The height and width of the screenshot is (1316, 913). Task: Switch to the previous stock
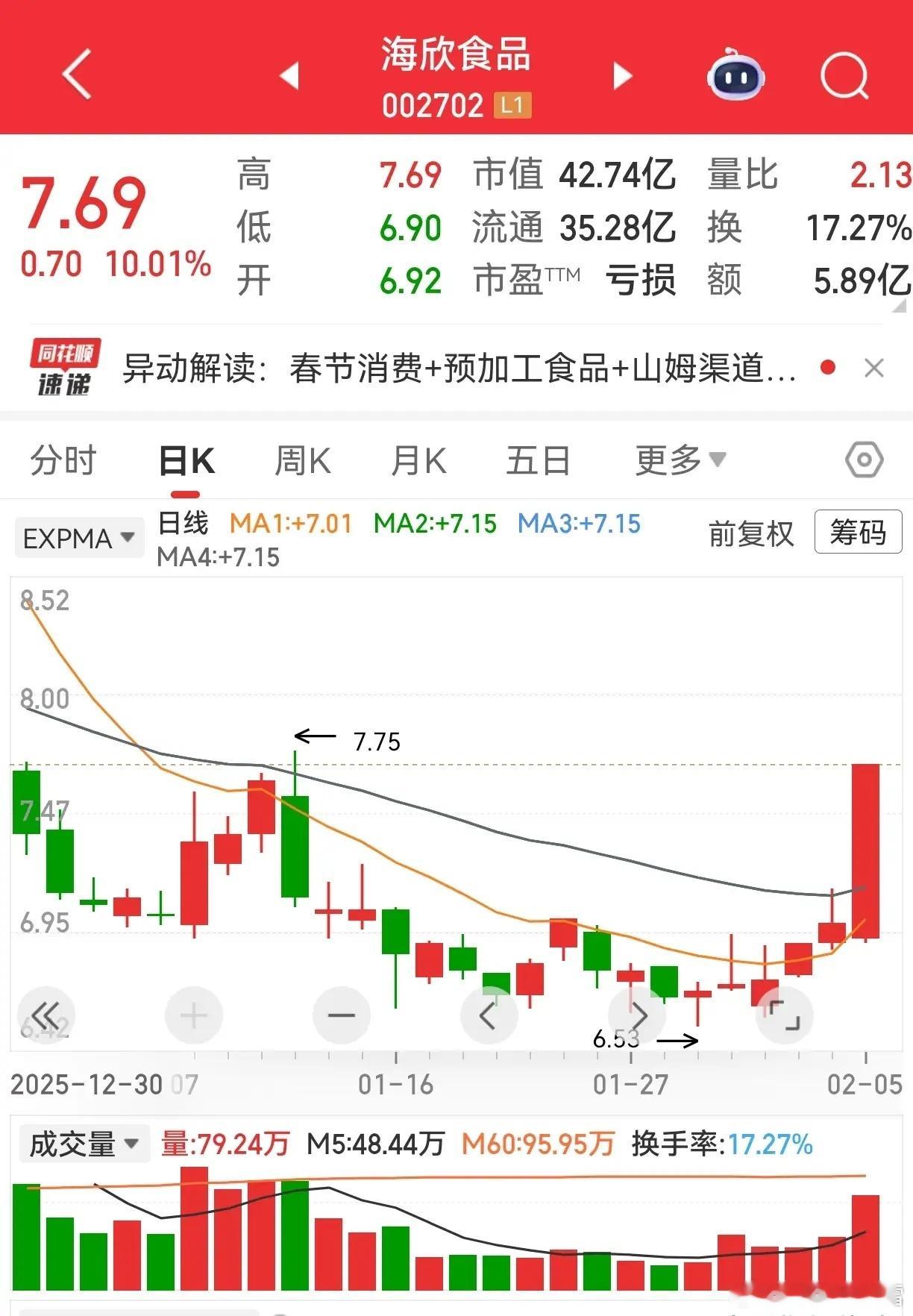(x=289, y=75)
